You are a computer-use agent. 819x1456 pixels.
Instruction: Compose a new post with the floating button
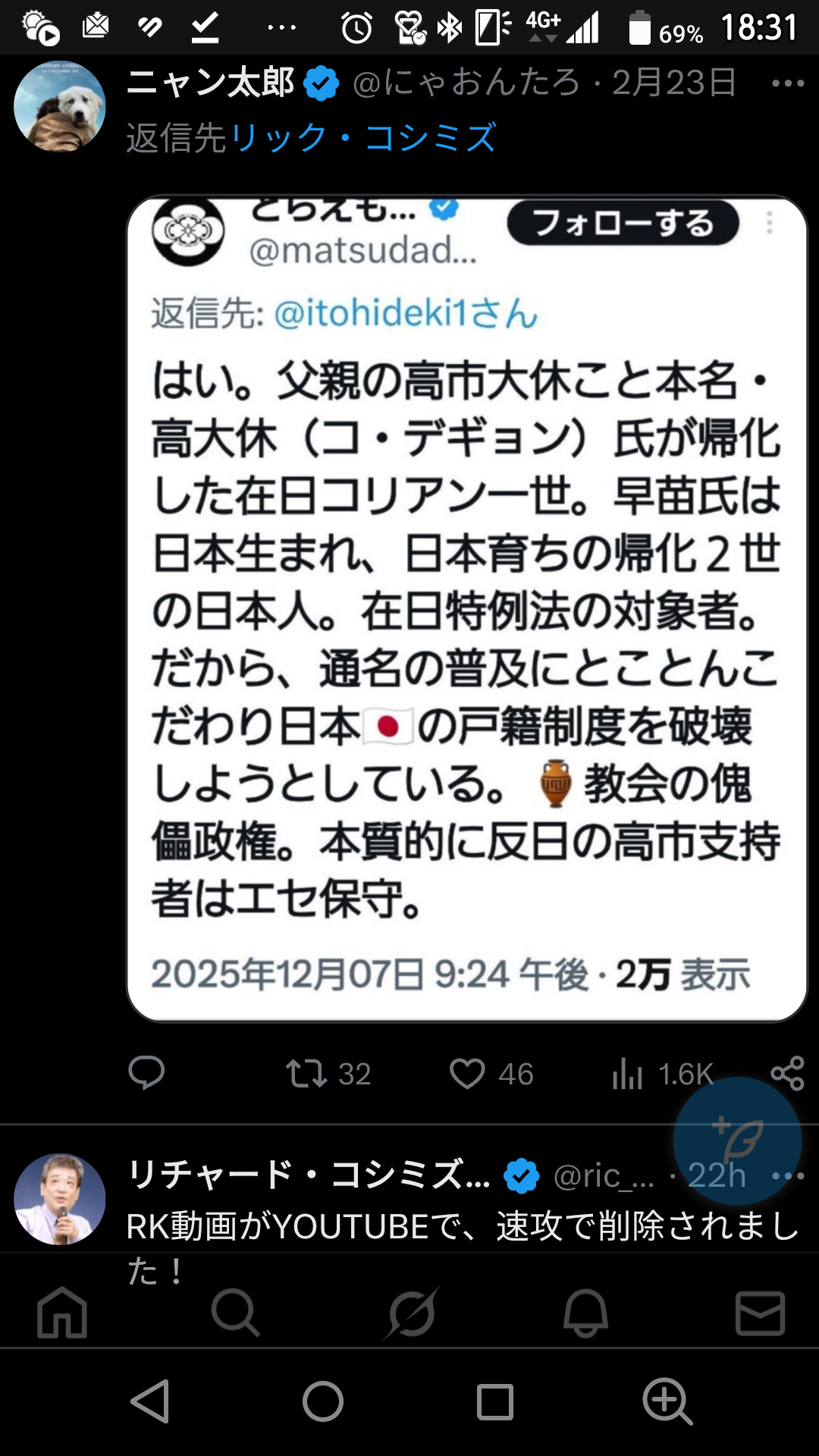pos(736,1140)
